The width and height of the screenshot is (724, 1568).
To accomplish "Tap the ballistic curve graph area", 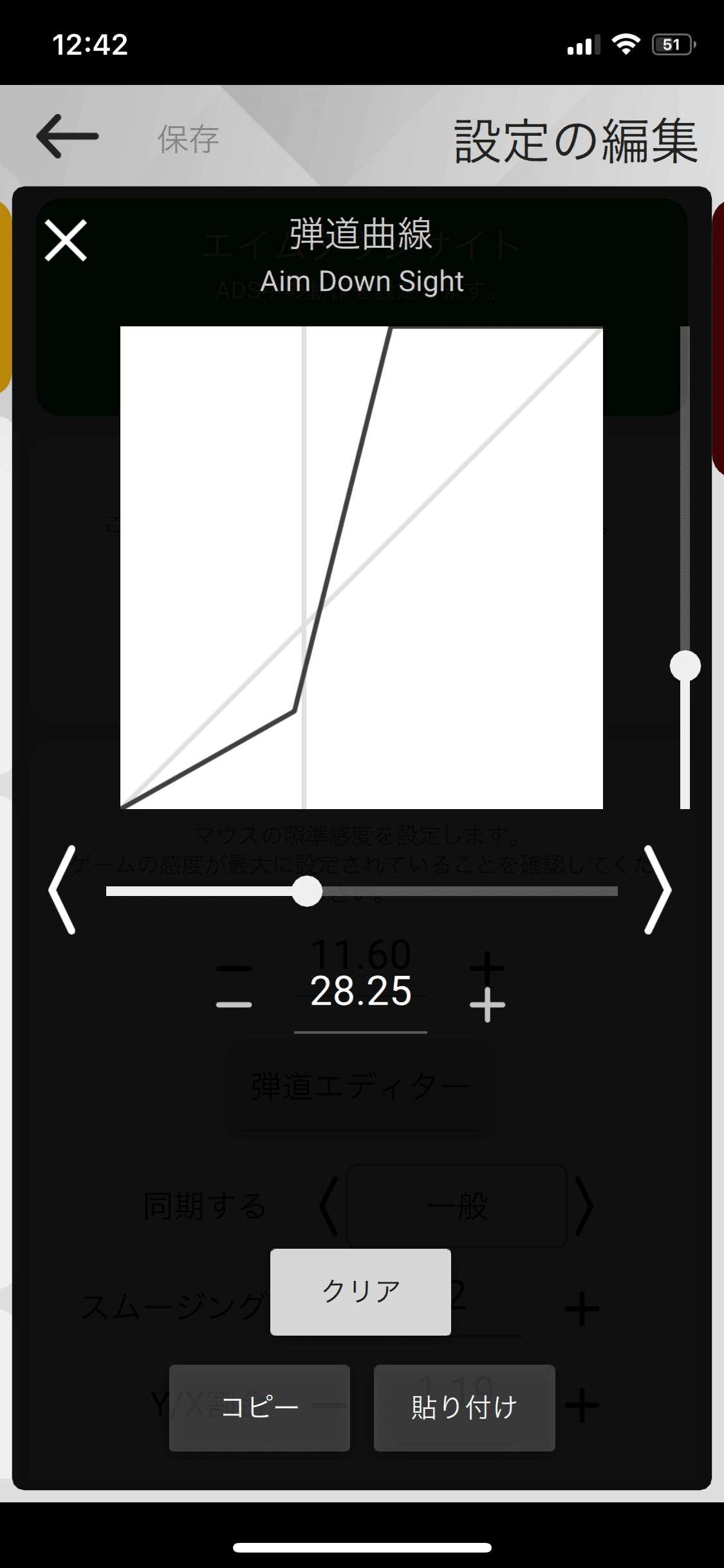I will click(362, 566).
